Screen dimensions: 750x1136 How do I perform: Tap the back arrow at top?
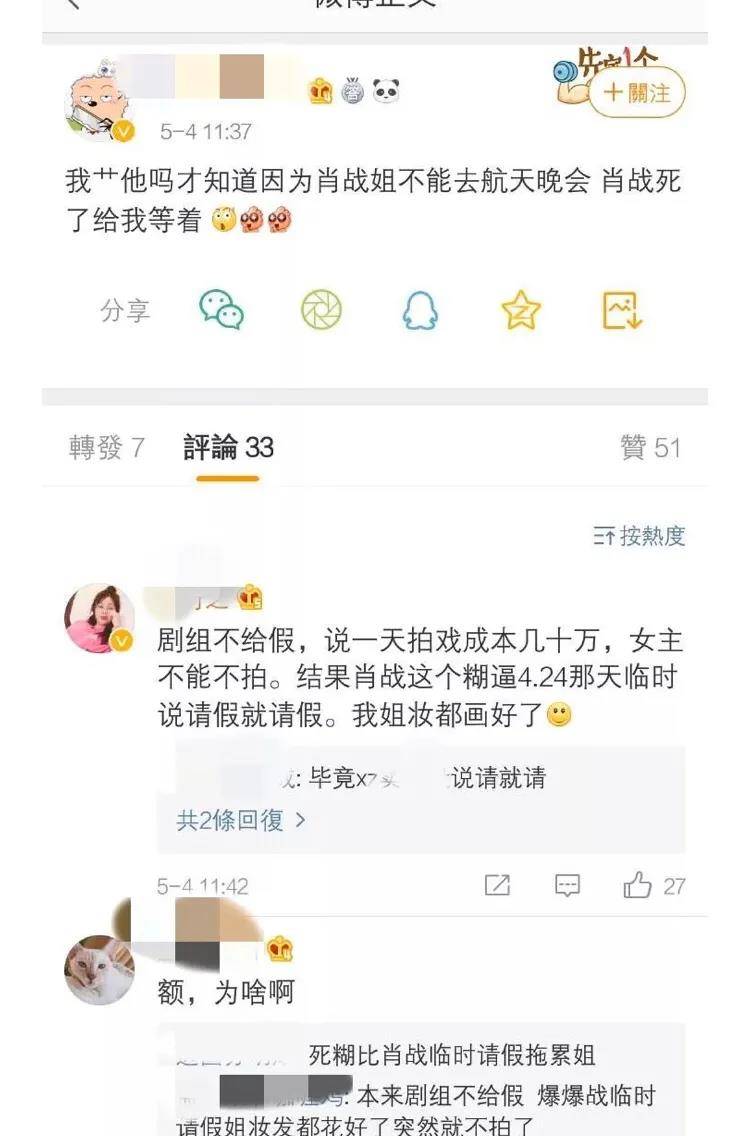point(72,5)
